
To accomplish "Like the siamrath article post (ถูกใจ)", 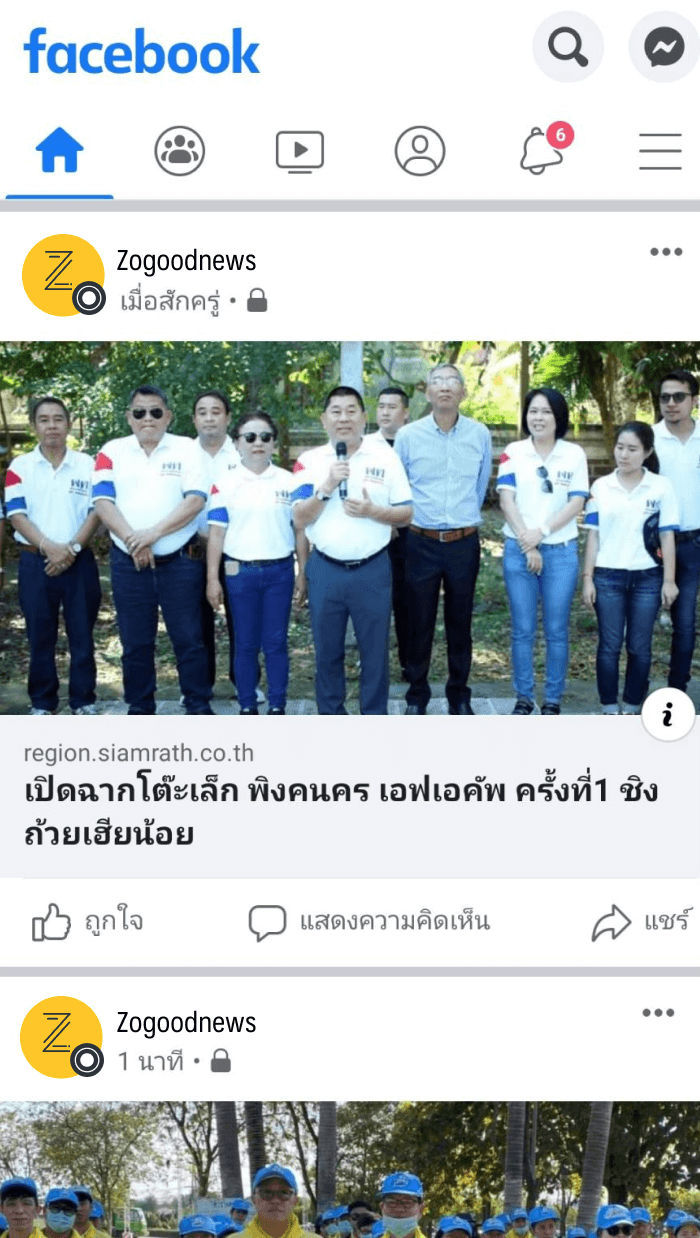I will click(x=88, y=922).
